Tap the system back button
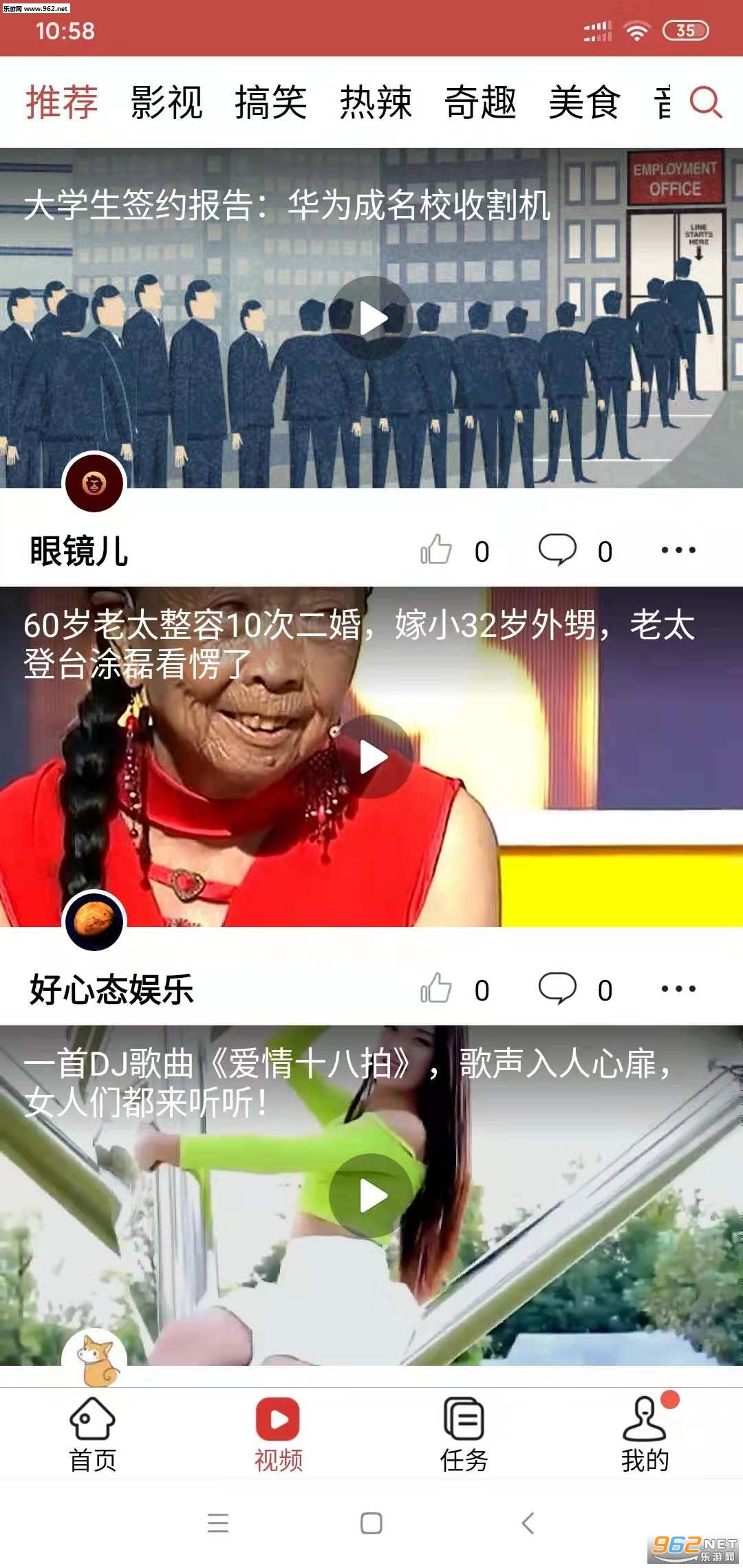 tap(528, 1523)
